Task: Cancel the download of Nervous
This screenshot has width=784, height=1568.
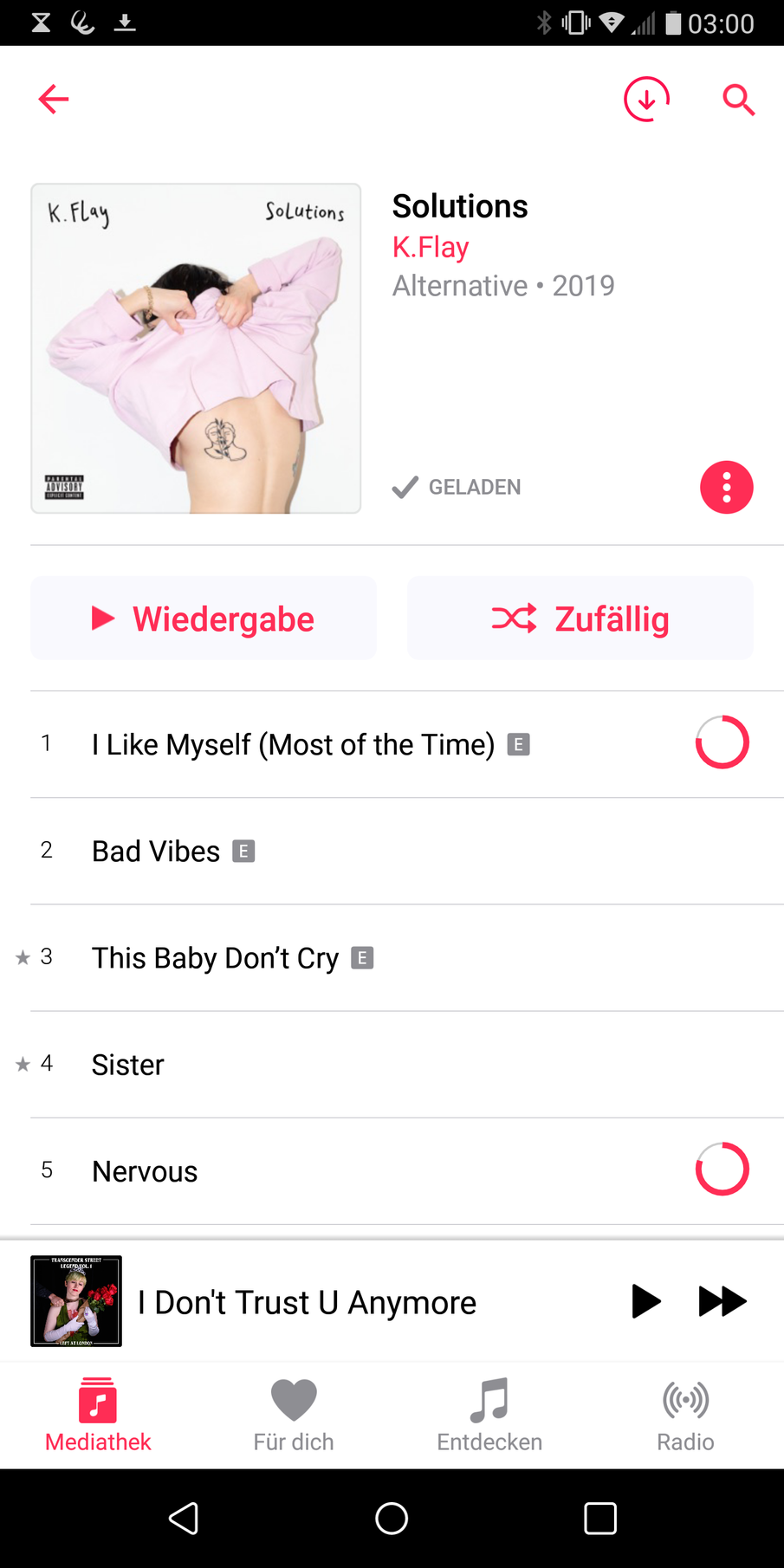Action: tap(722, 1170)
